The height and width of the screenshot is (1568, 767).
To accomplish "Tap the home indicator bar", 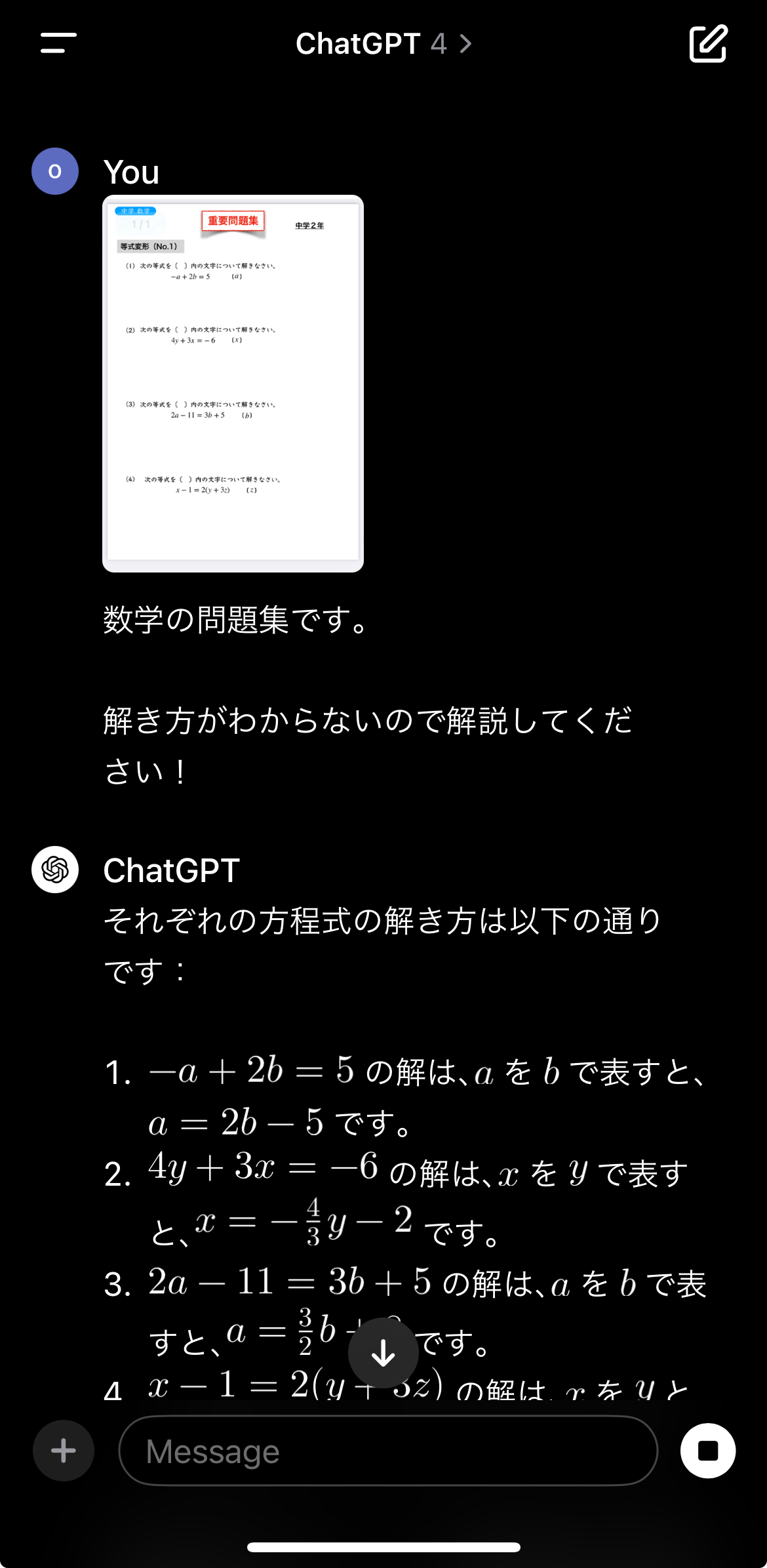I will 383,1546.
